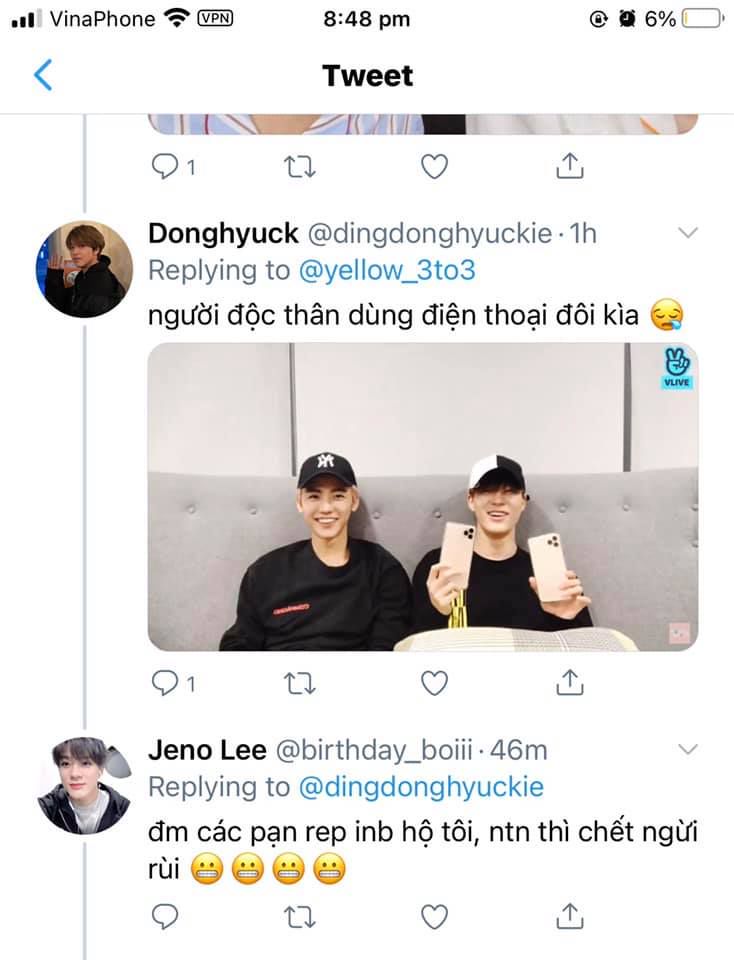
Task: Share Jeno Lee's tweet
Action: (569, 914)
